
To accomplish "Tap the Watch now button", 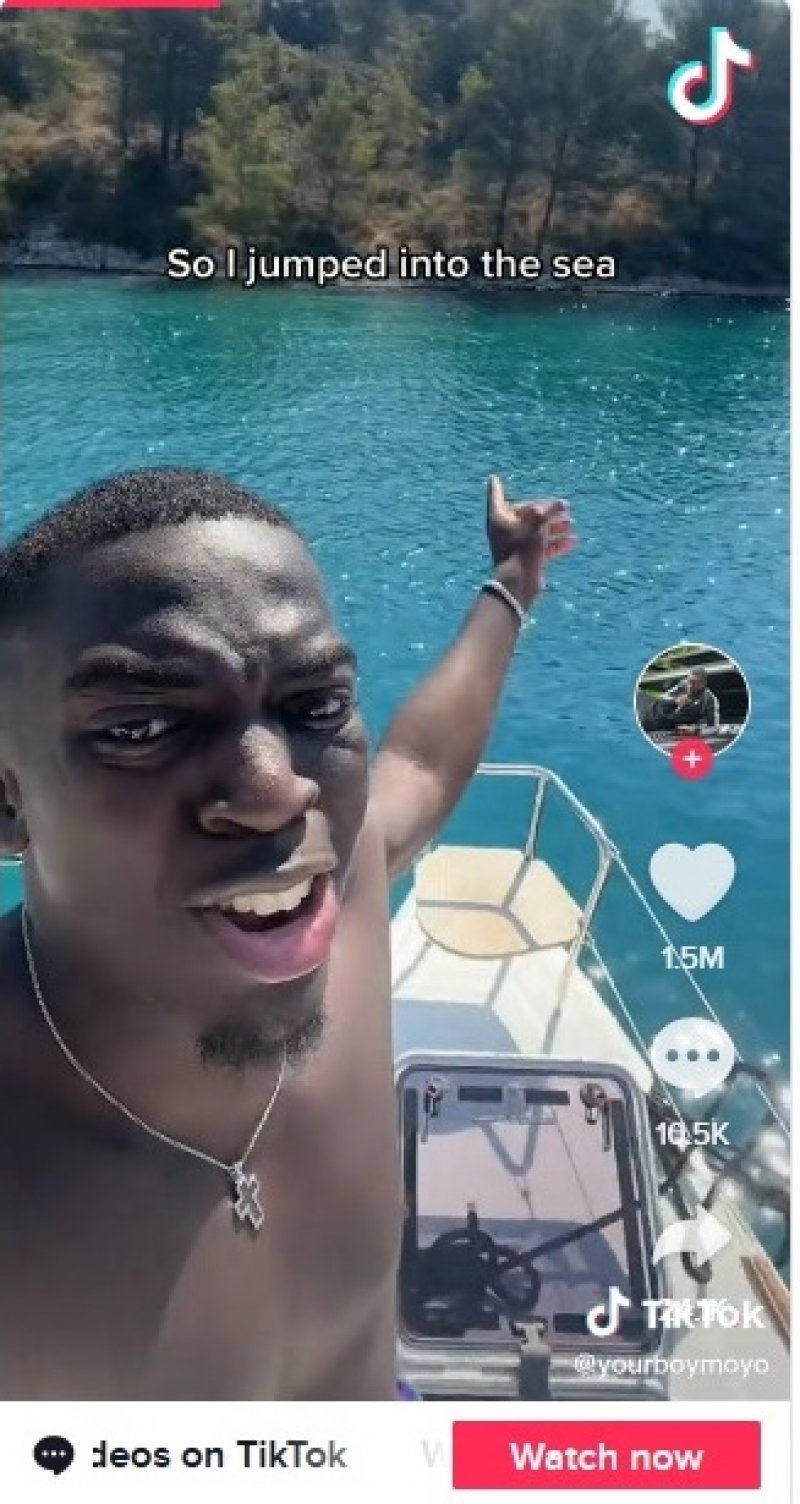I will pyautogui.click(x=606, y=1456).
